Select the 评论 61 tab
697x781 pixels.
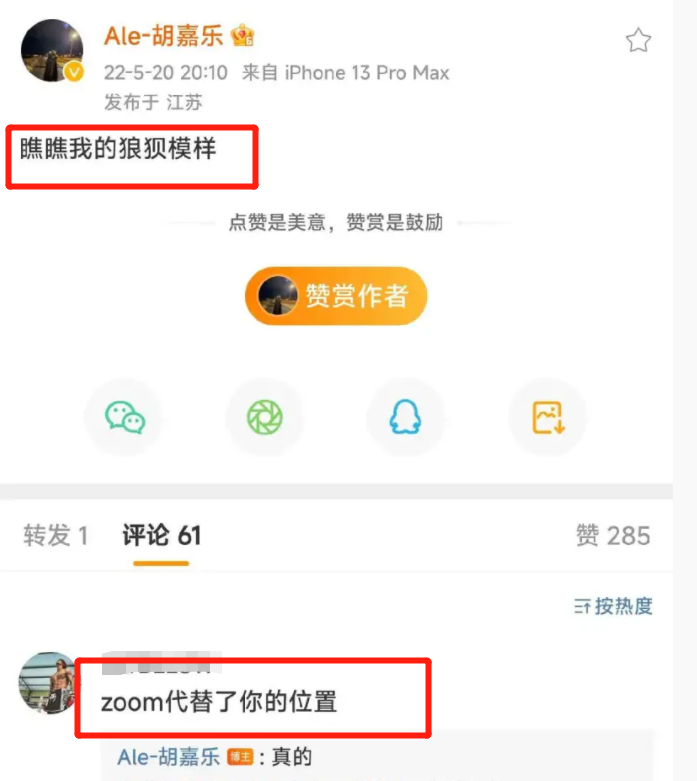point(162,536)
